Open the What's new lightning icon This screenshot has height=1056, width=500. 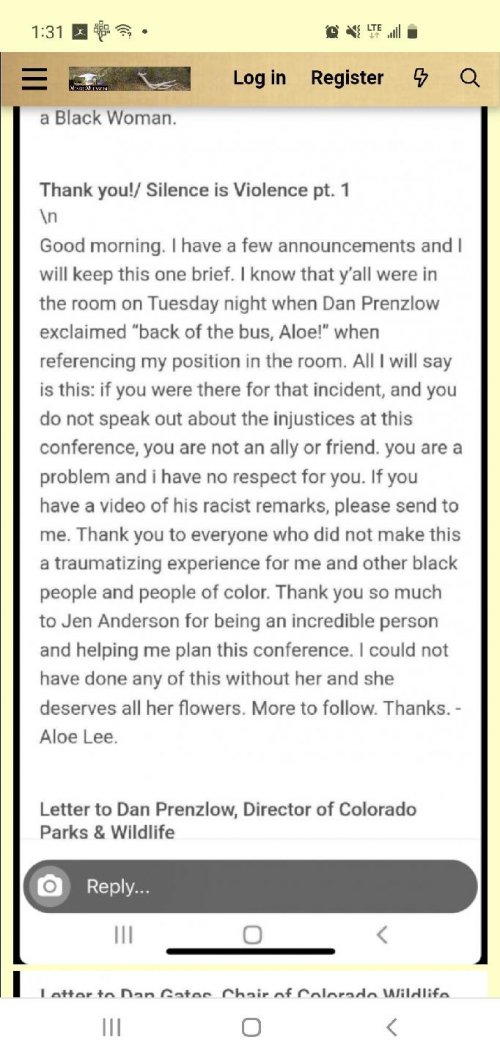point(420,78)
